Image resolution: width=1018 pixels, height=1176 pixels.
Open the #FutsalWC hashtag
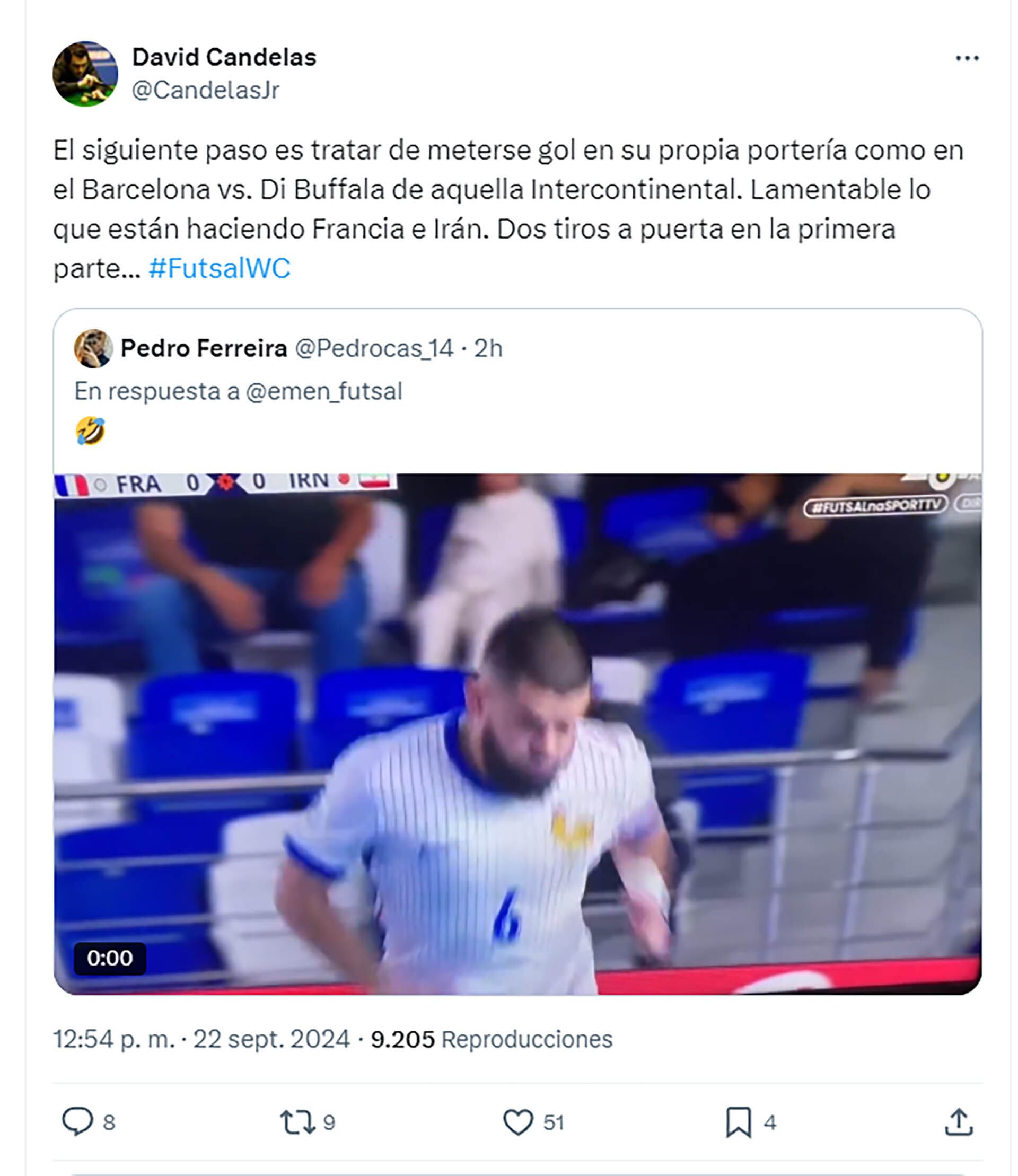pyautogui.click(x=220, y=268)
